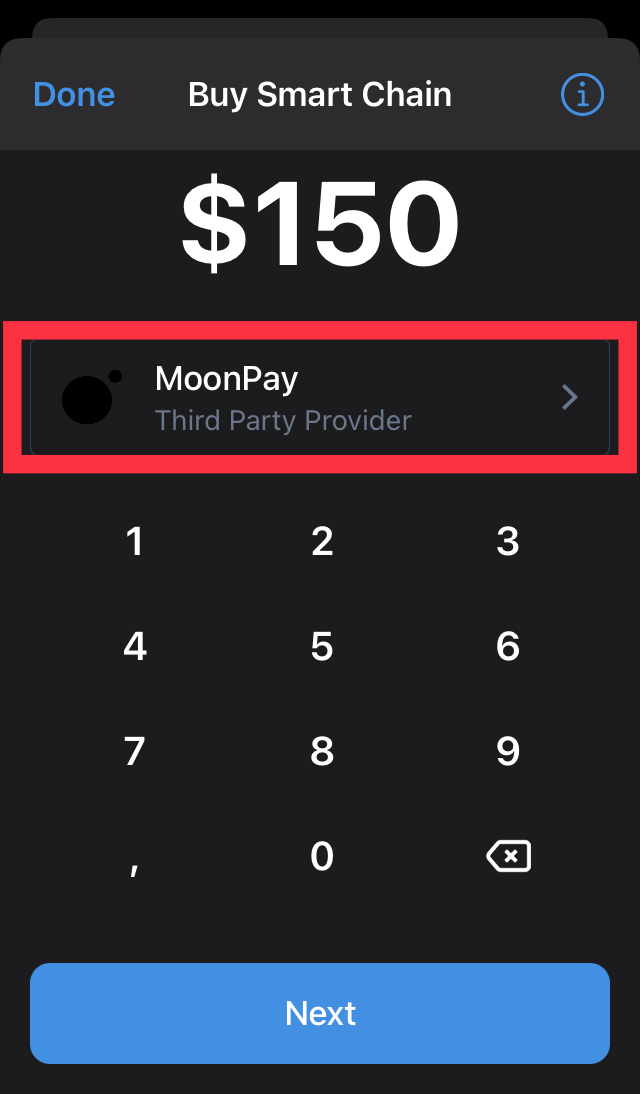Enter digit 4 on the keypad
Image resolution: width=640 pixels, height=1094 pixels.
[134, 647]
